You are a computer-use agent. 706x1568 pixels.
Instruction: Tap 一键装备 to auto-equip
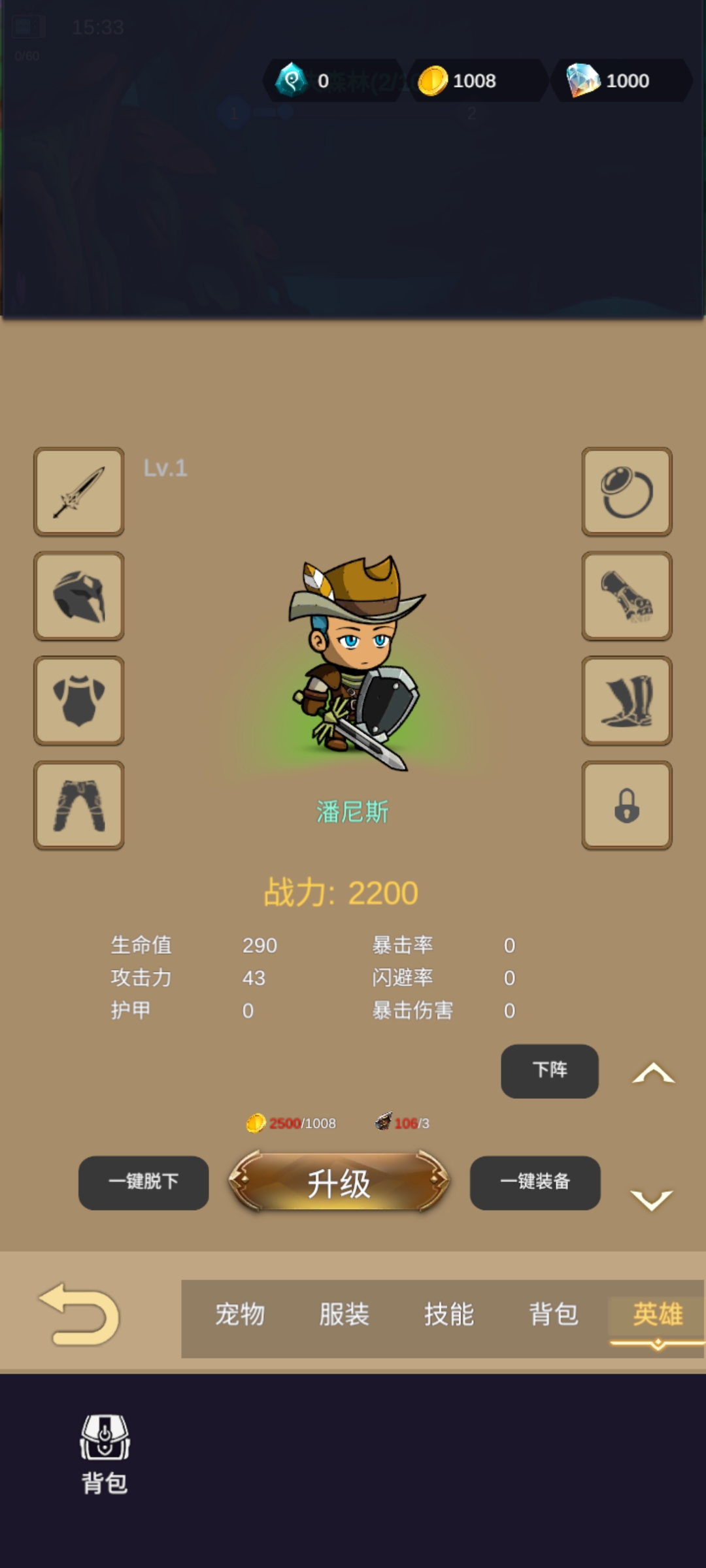(x=535, y=1183)
